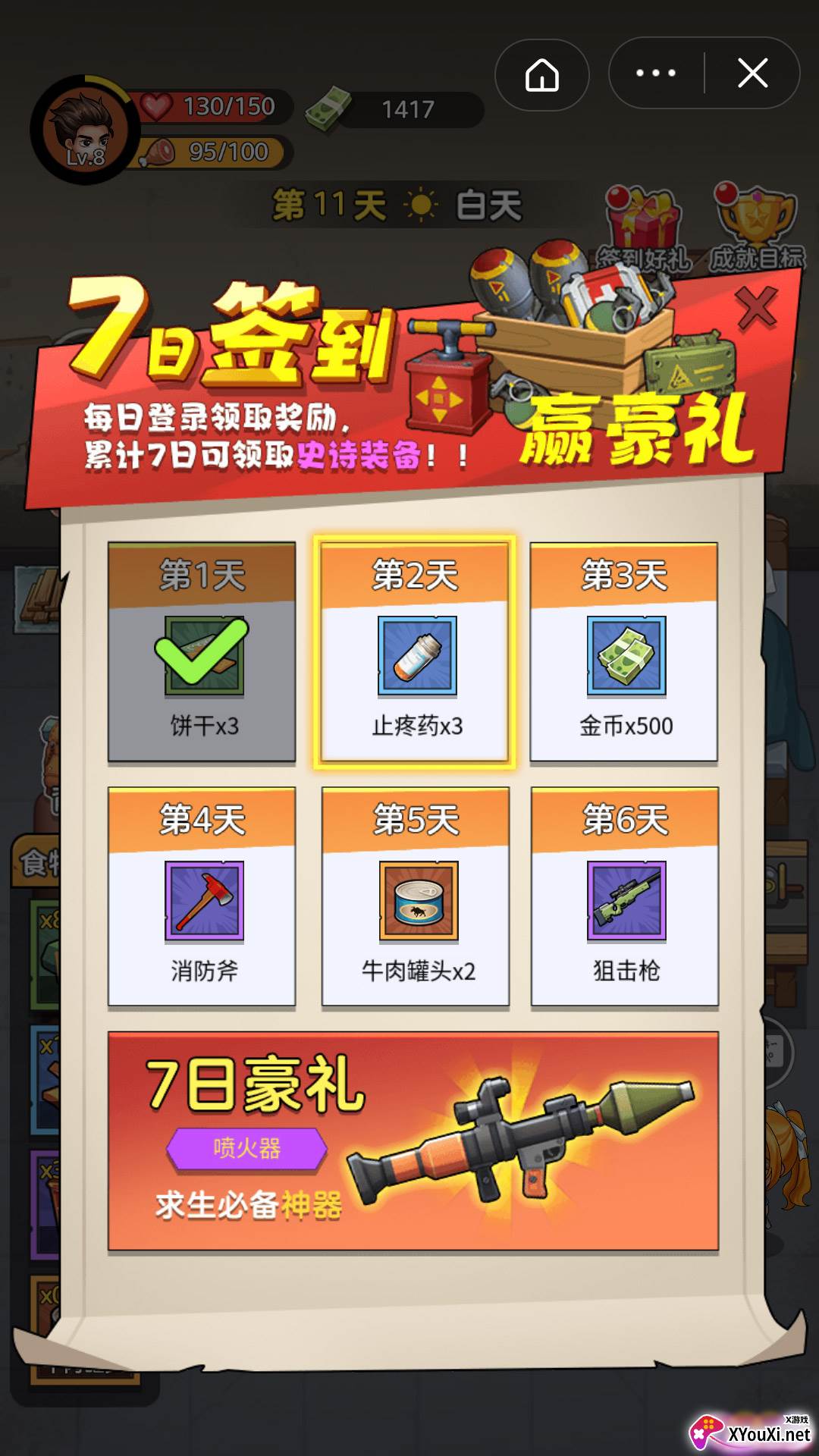Claim the Day 2 painkiller reward

415,652
